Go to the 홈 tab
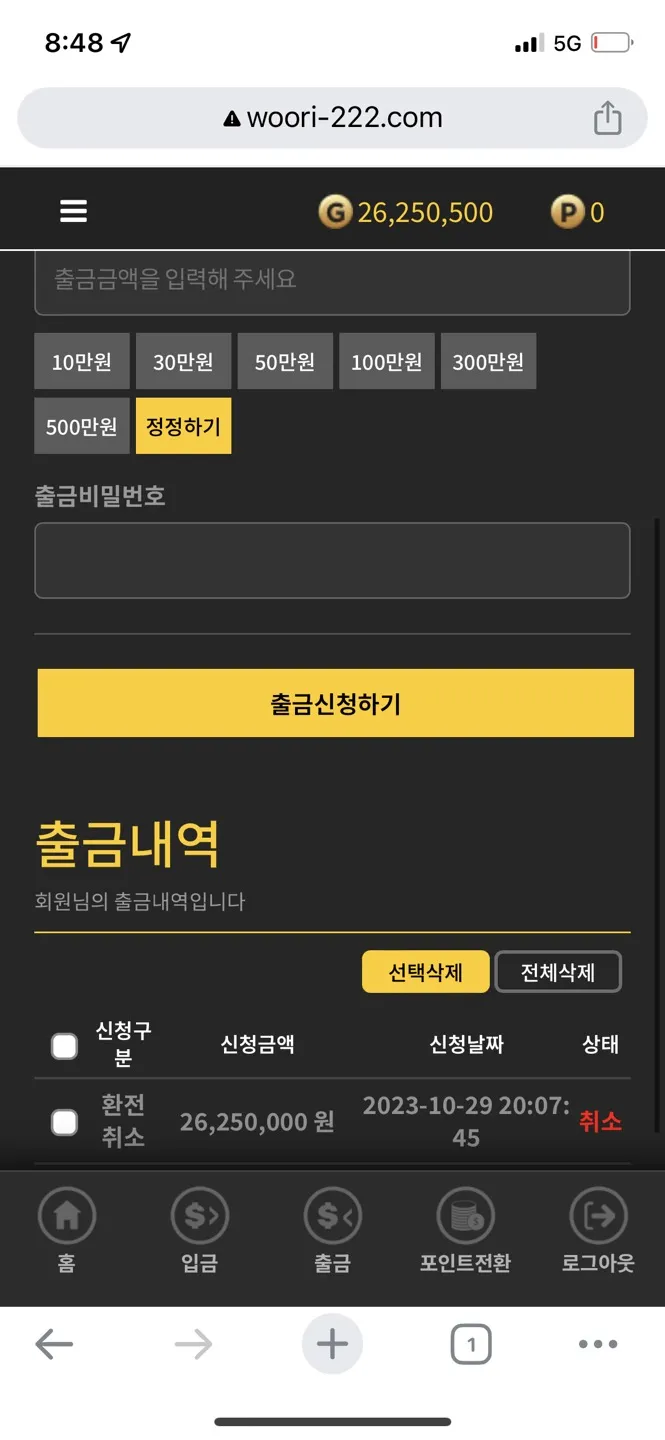The height and width of the screenshot is (1440, 665). click(x=66, y=1231)
